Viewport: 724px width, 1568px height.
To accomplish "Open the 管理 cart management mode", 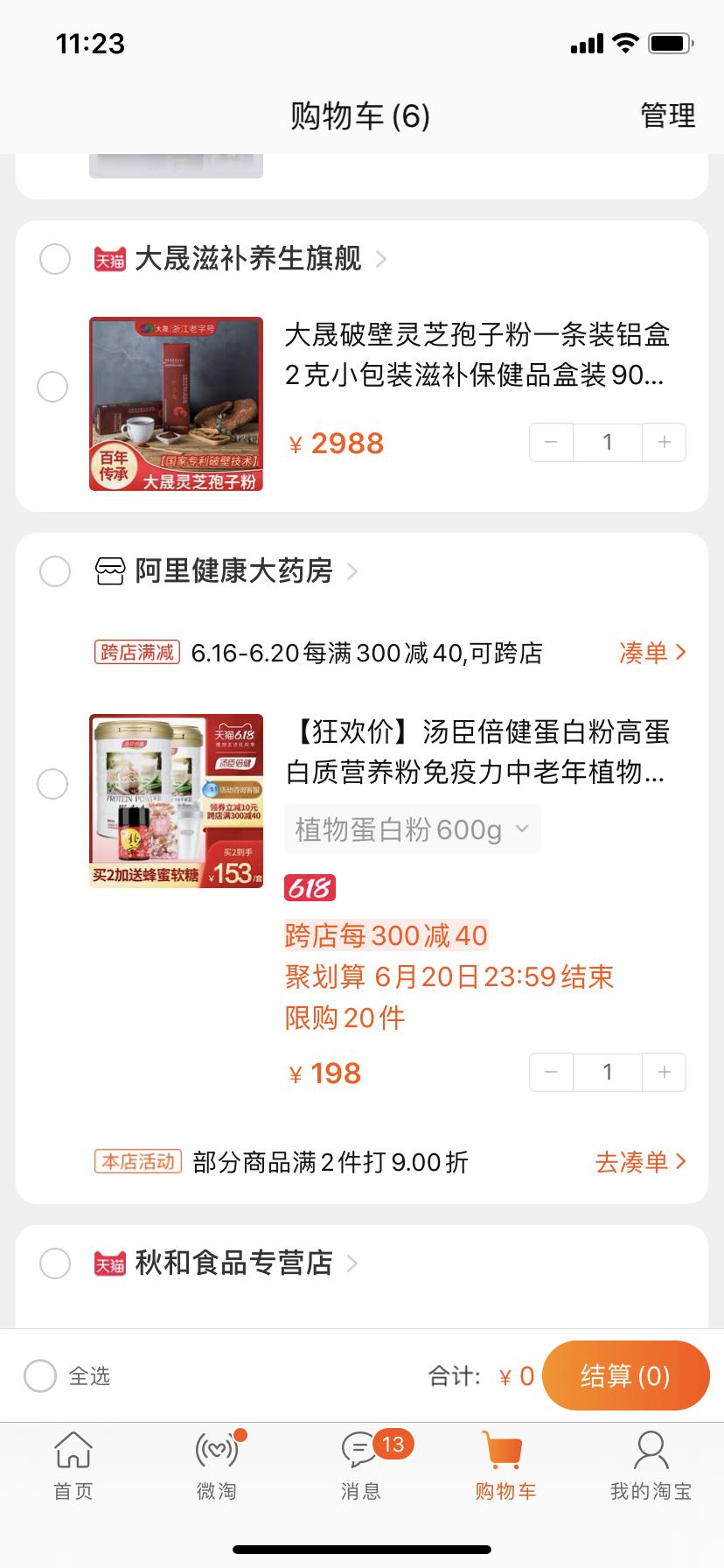I will (x=668, y=115).
